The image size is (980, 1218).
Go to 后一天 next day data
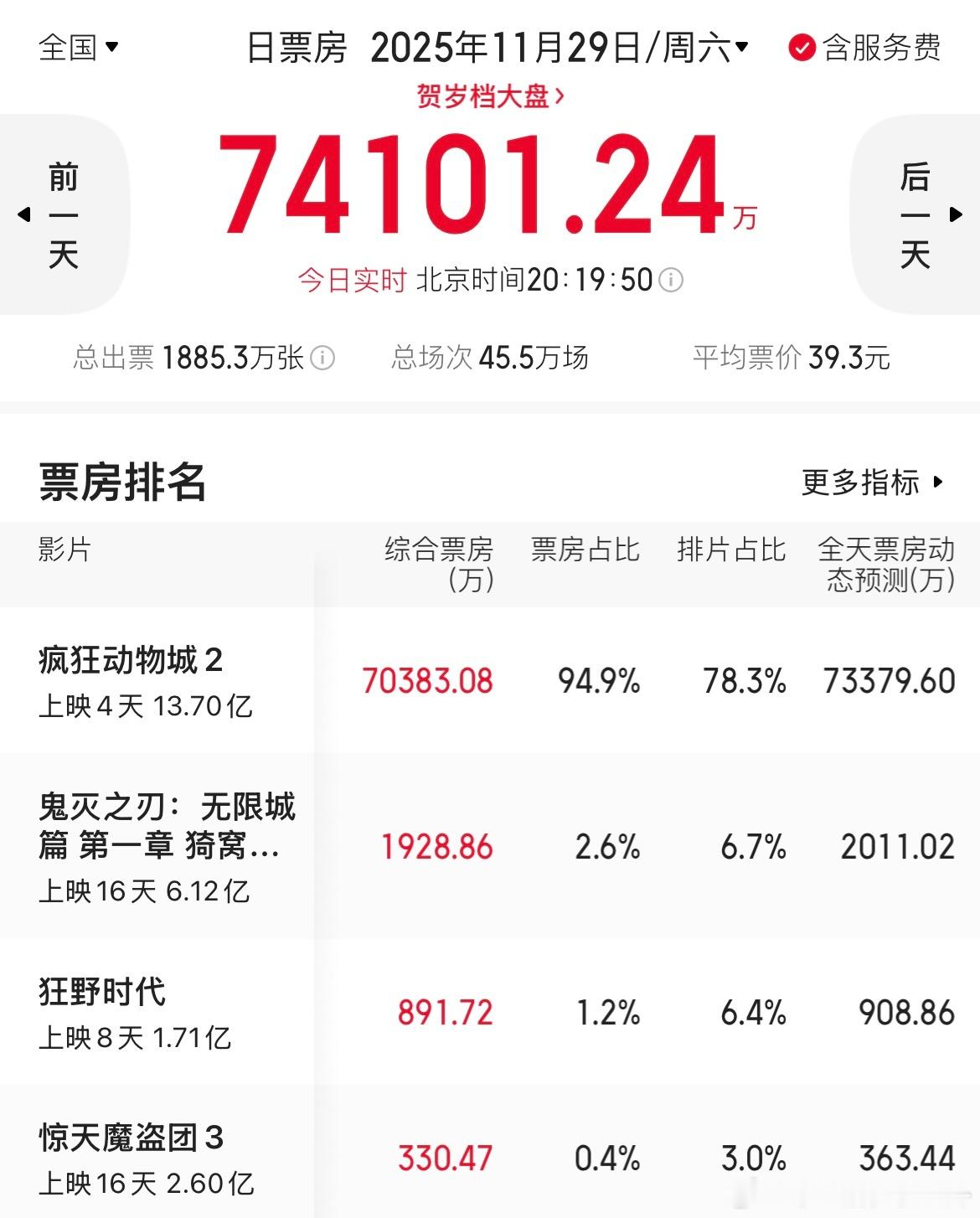915,214
